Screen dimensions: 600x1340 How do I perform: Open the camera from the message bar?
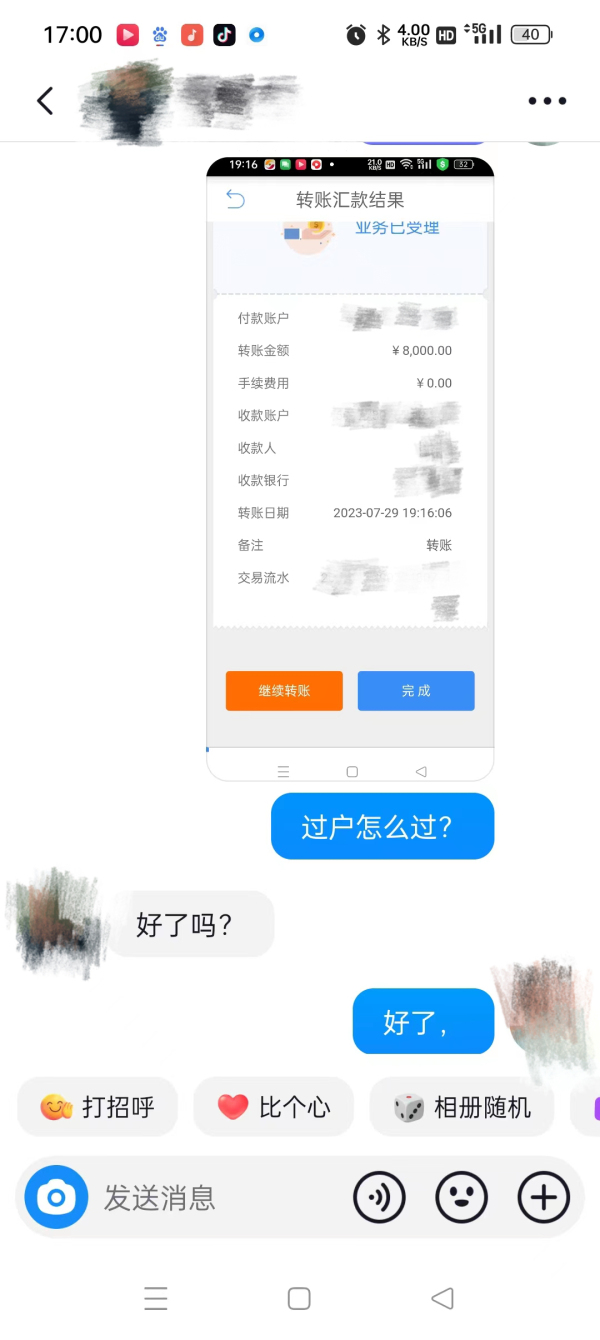(x=56, y=1197)
